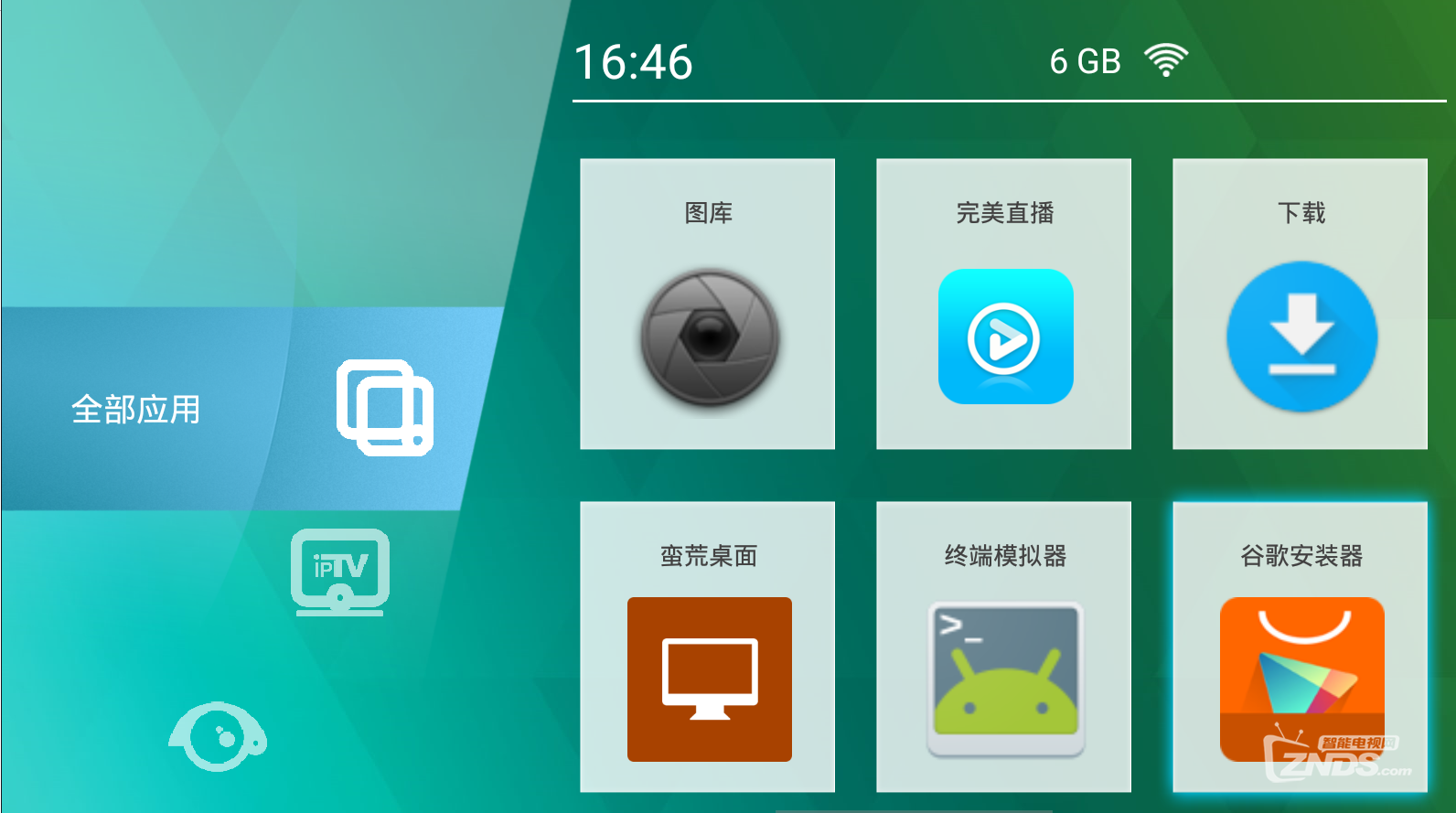Select the 全部应用 all apps section
The height and width of the screenshot is (813, 1456).
(247, 409)
